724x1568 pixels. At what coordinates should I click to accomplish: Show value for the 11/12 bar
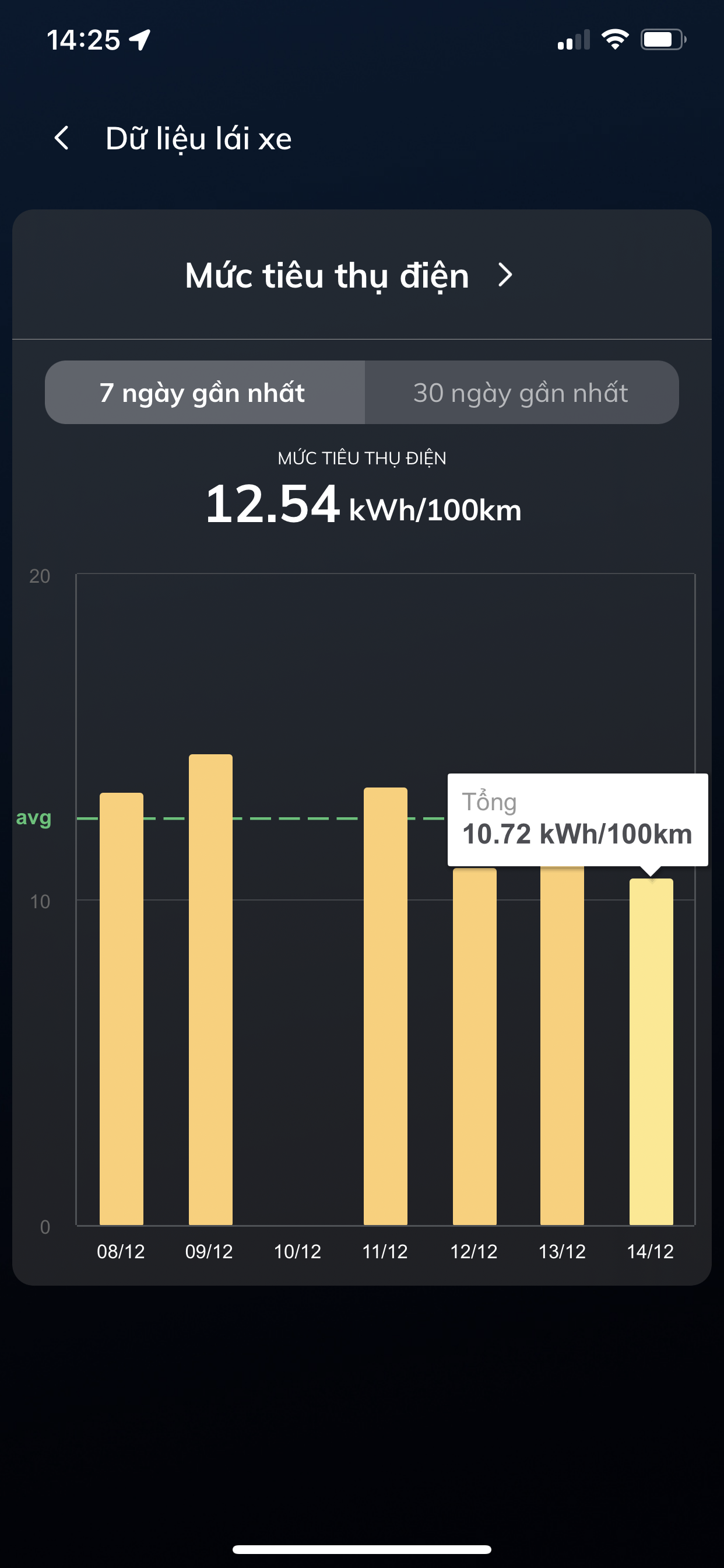385,1007
